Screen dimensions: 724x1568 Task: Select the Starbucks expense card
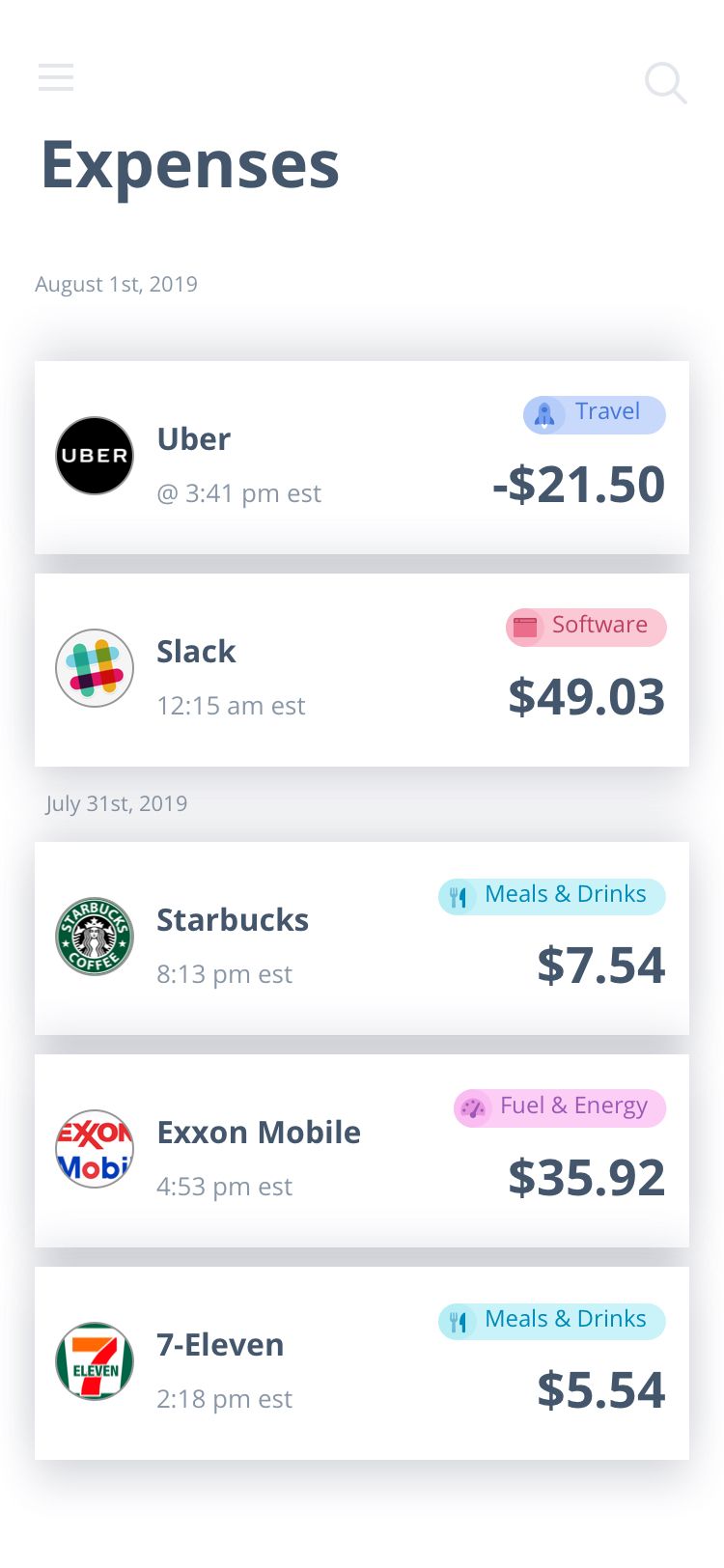[362, 938]
